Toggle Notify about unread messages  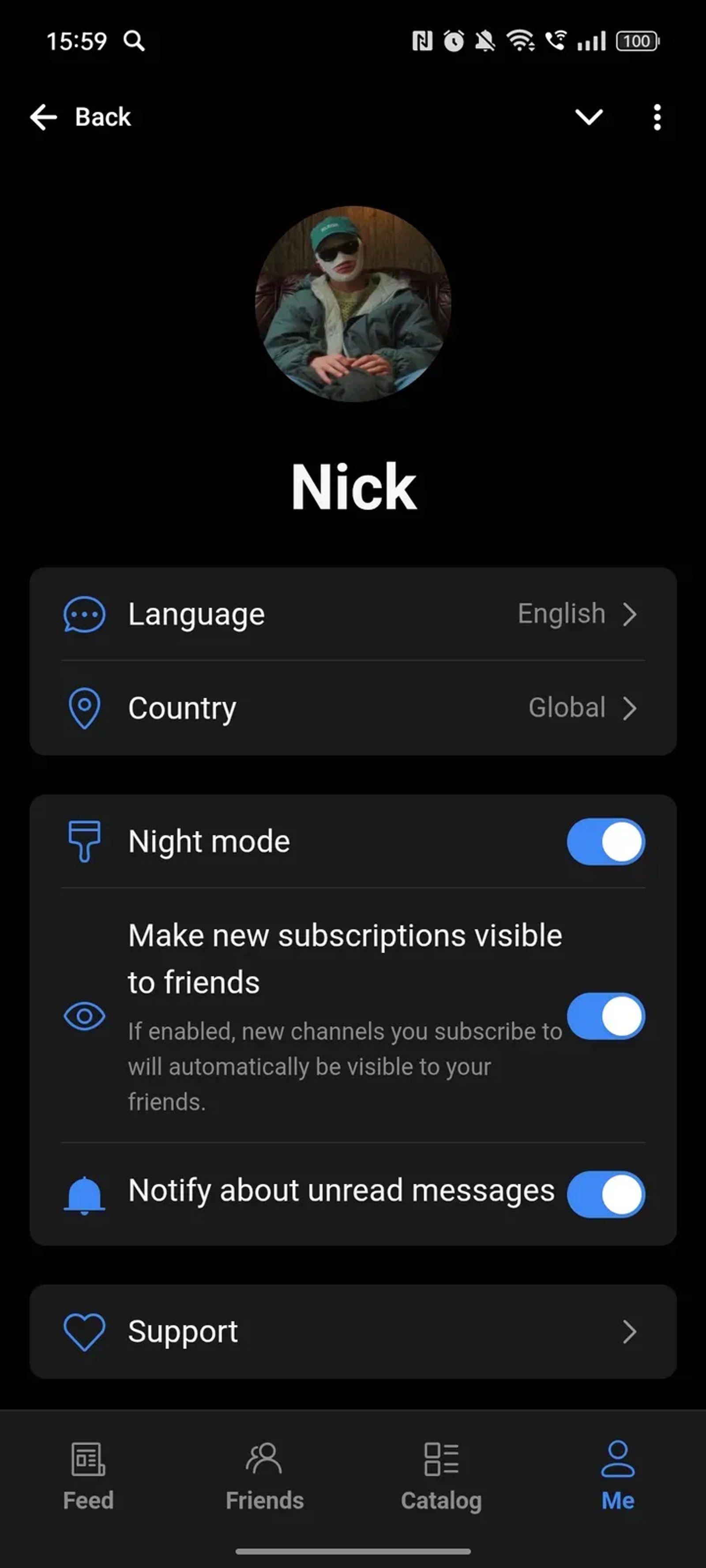[x=605, y=1194]
